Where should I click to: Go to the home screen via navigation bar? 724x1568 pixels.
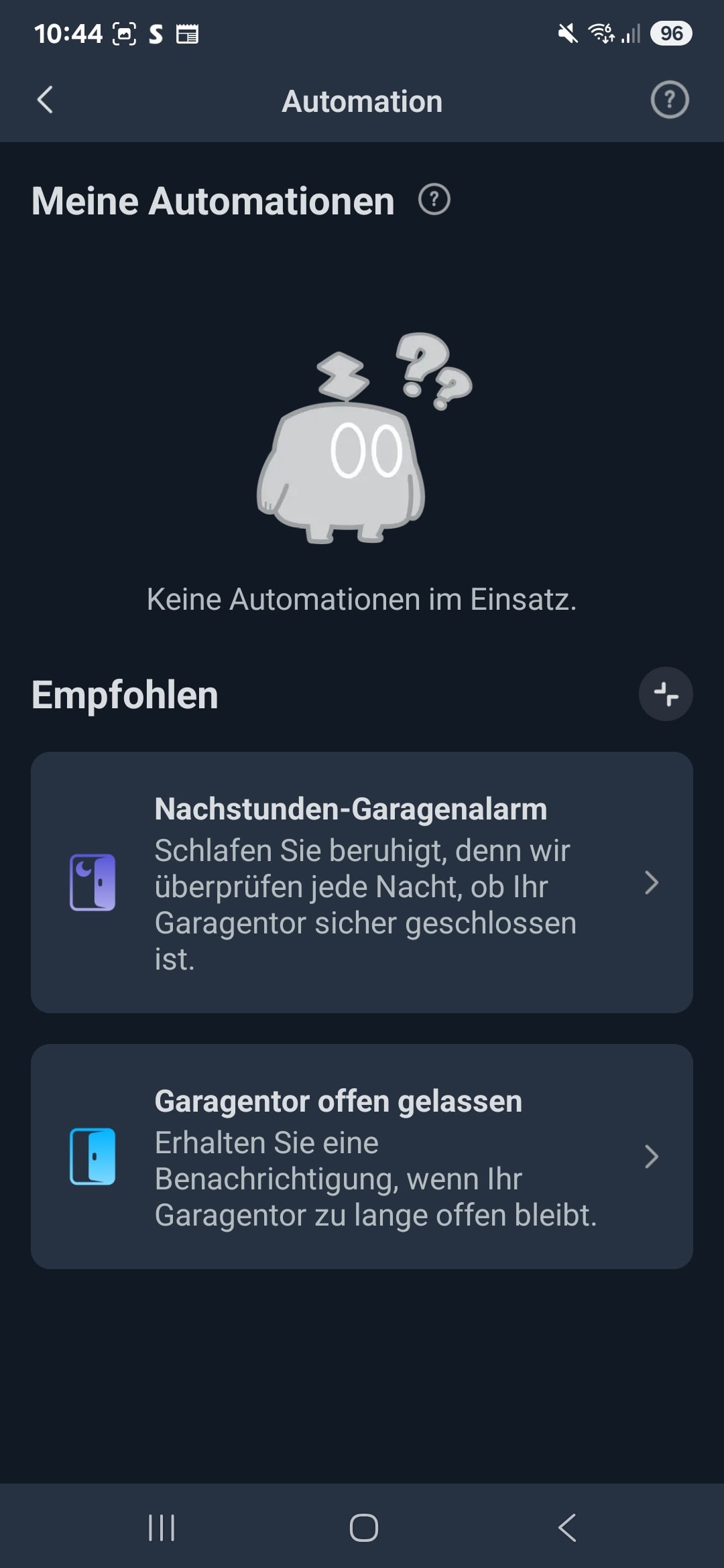pyautogui.click(x=363, y=1528)
